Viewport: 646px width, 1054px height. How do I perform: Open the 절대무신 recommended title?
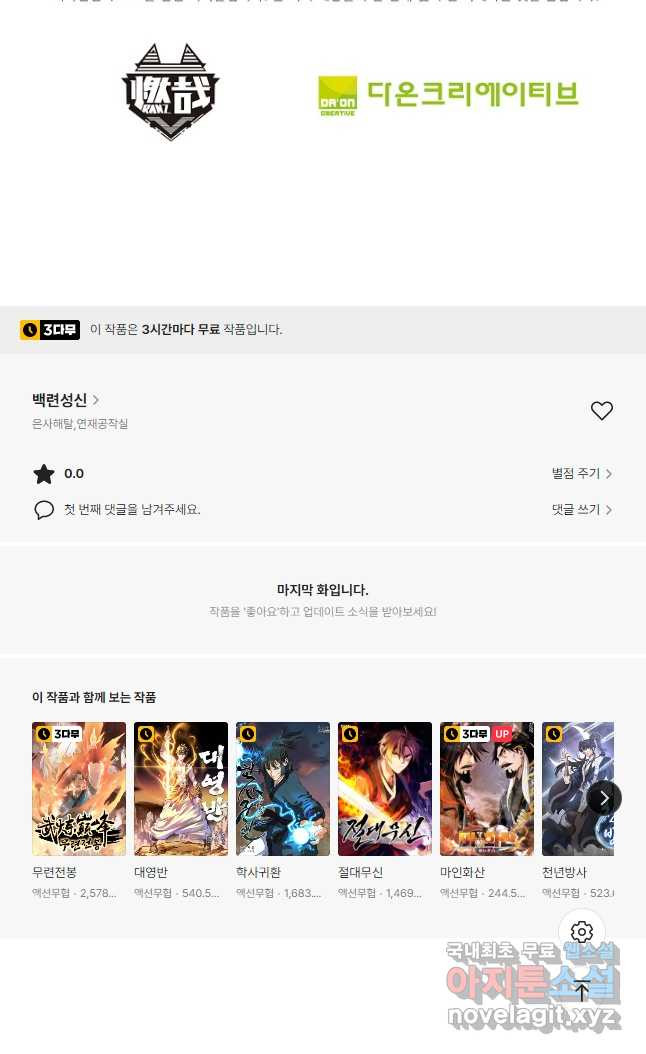pyautogui.click(x=385, y=789)
